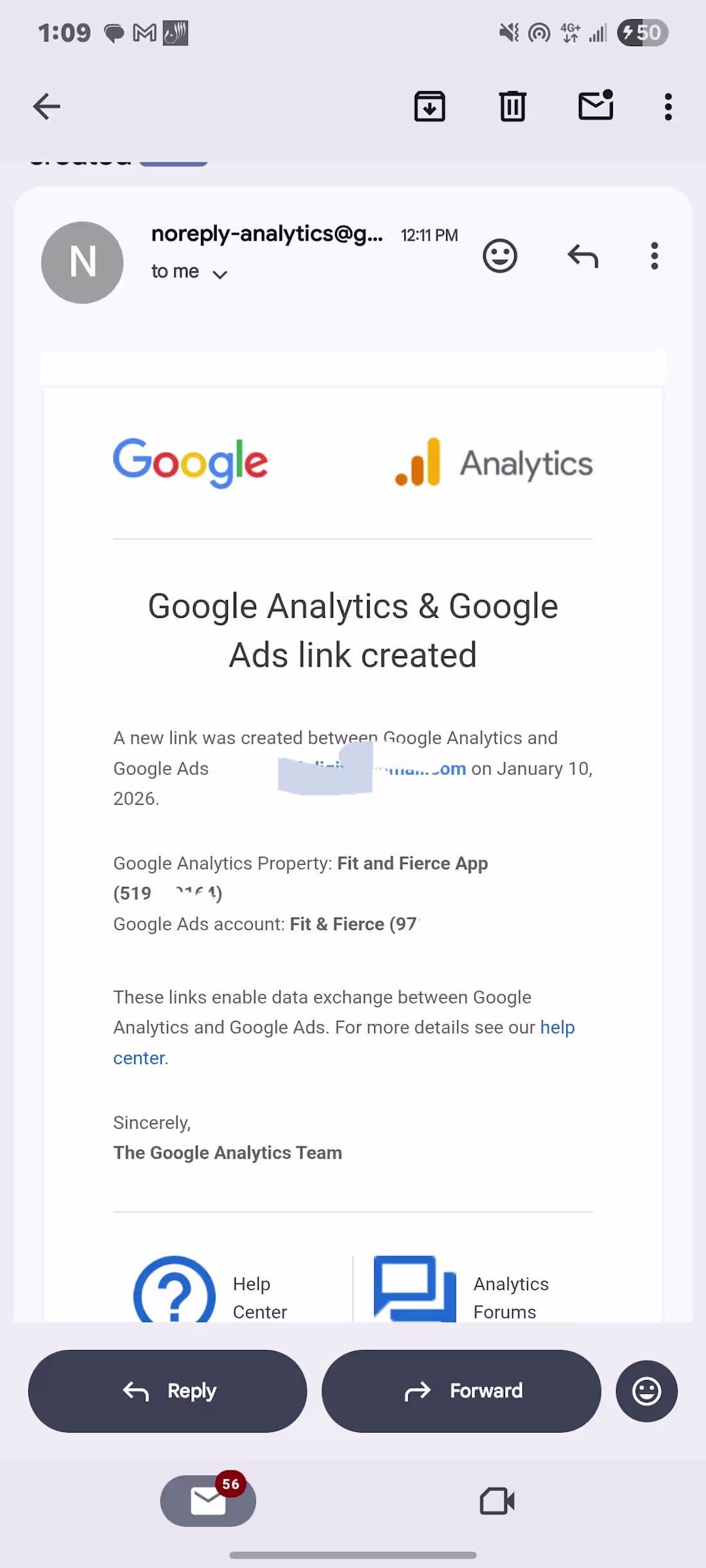
Task: Add emoji reaction beside the sender name
Action: (499, 256)
